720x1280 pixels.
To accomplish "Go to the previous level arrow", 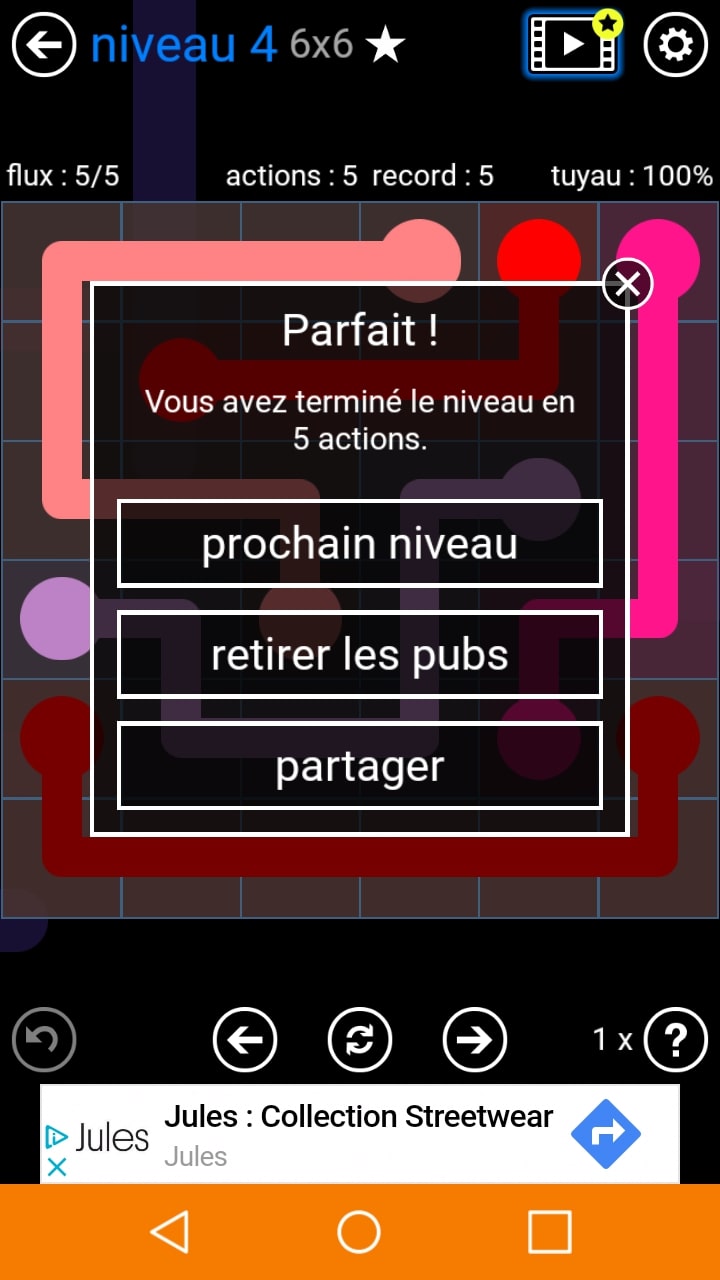I will (x=245, y=1040).
